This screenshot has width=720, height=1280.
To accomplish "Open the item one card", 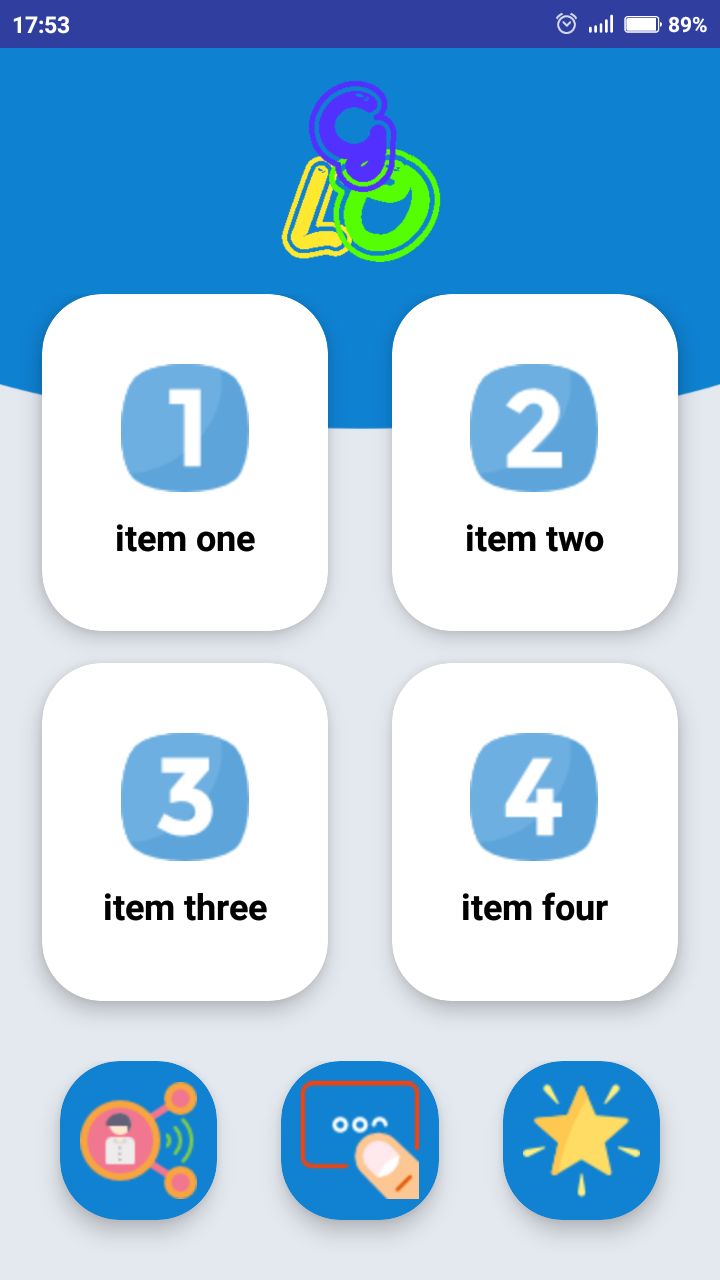I will 185,462.
